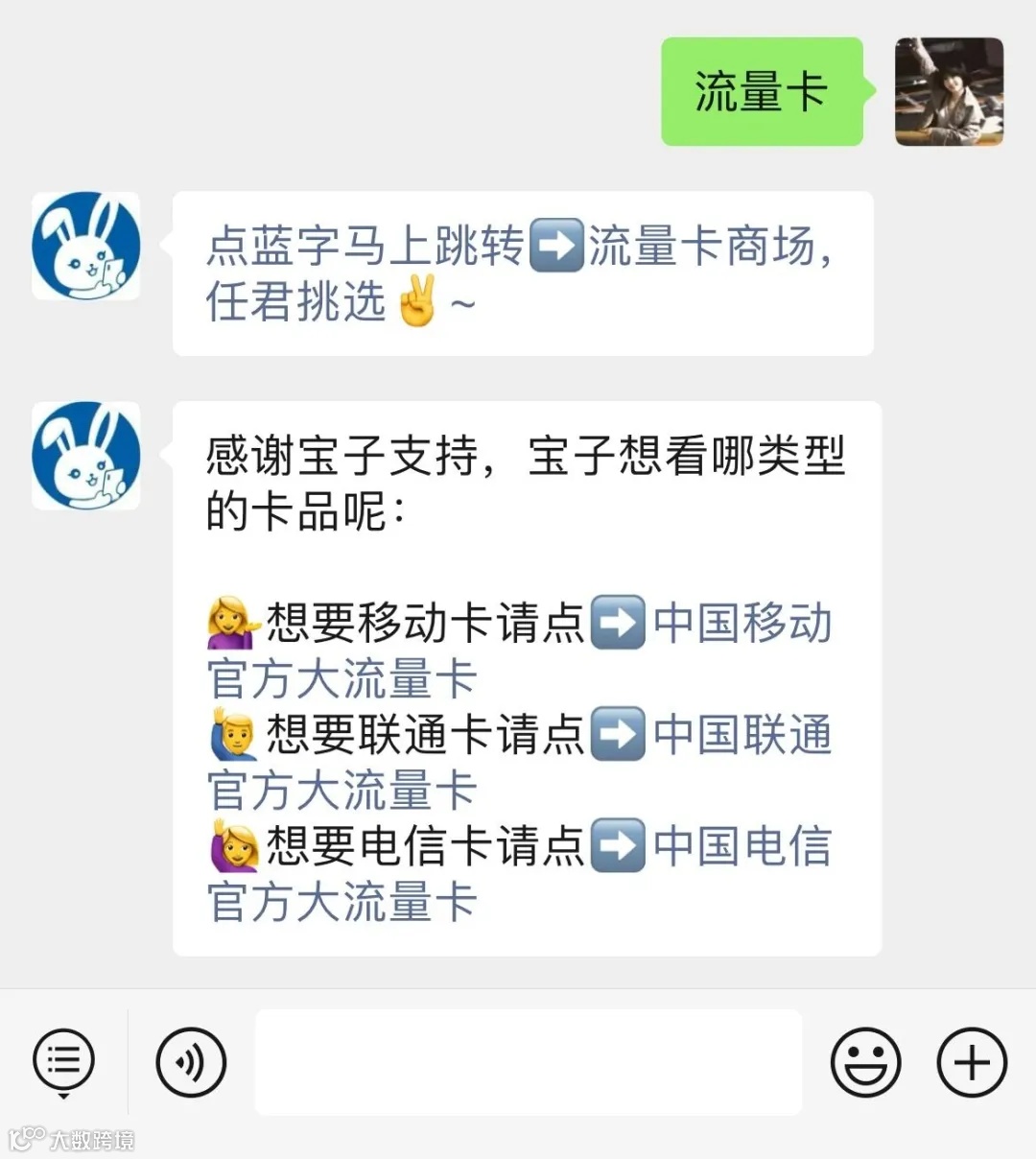Expand the attachment panel with the plus button
Screen dimensions: 1036x1159
click(970, 1062)
